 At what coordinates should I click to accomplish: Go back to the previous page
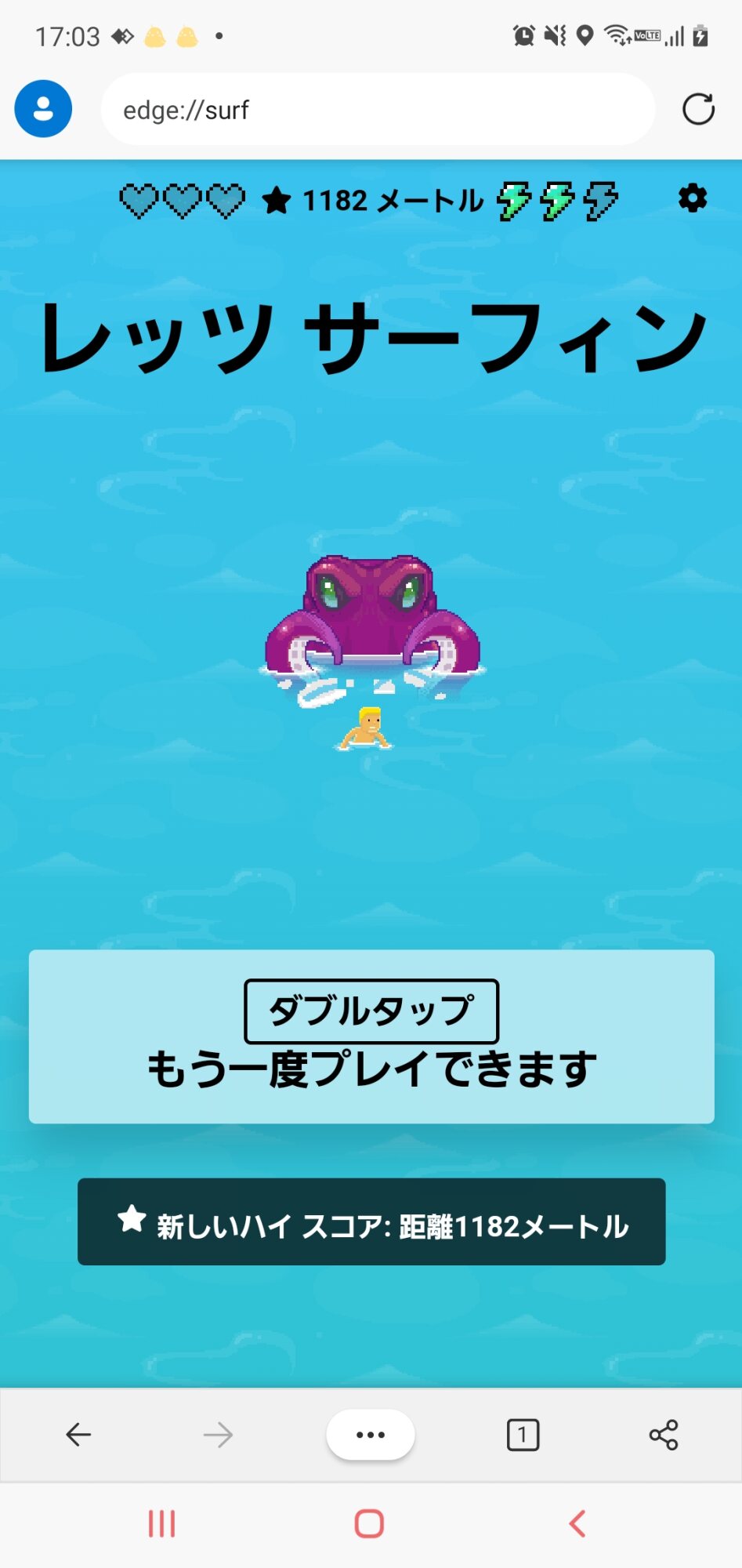point(78,1435)
